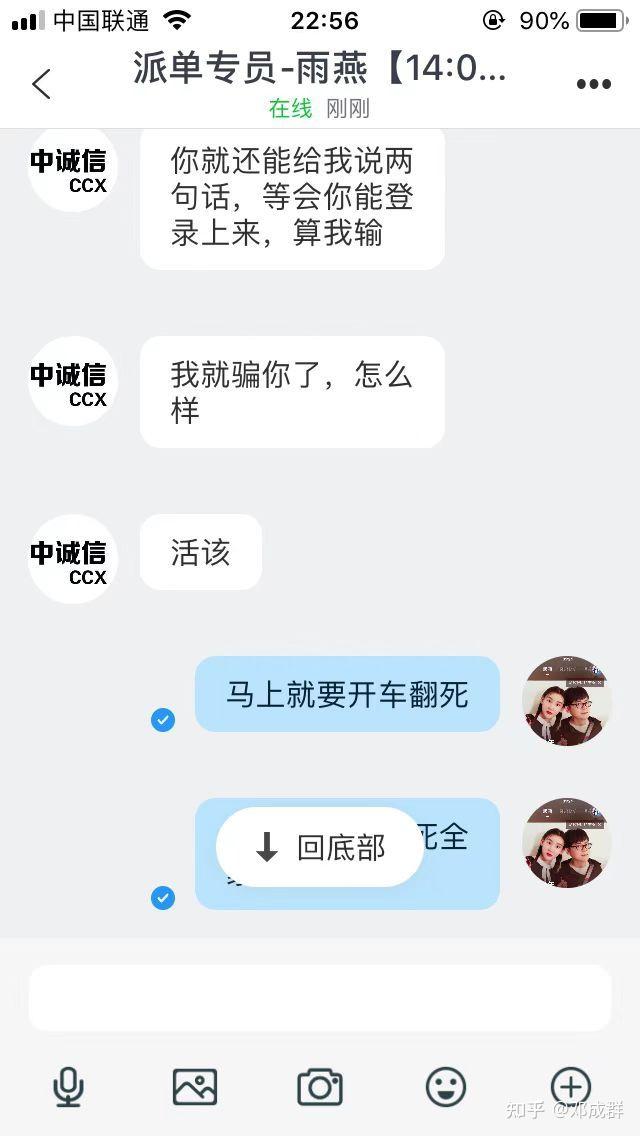Tap my avatar beside 马上就要开车翻死
640x1136 pixels.
567,701
